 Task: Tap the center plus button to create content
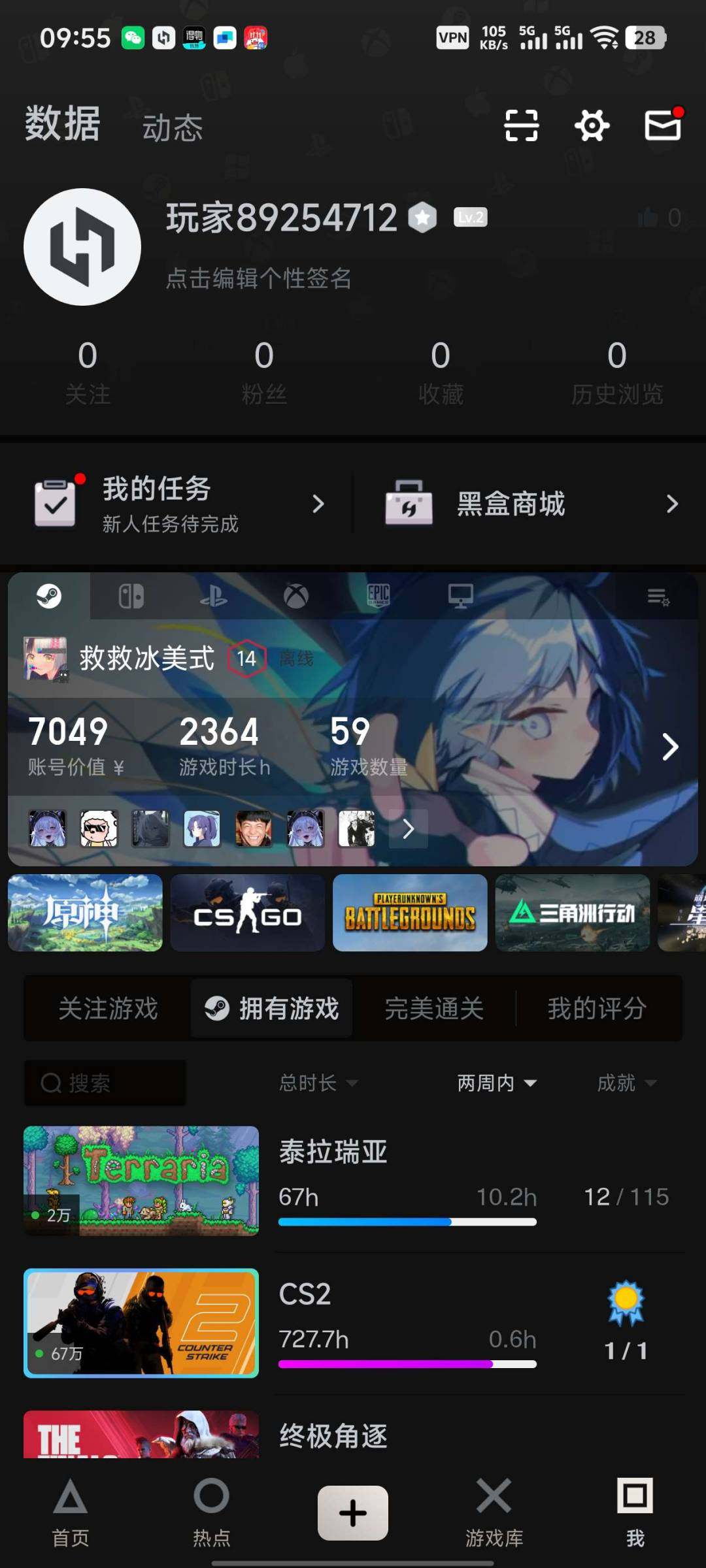(352, 1512)
